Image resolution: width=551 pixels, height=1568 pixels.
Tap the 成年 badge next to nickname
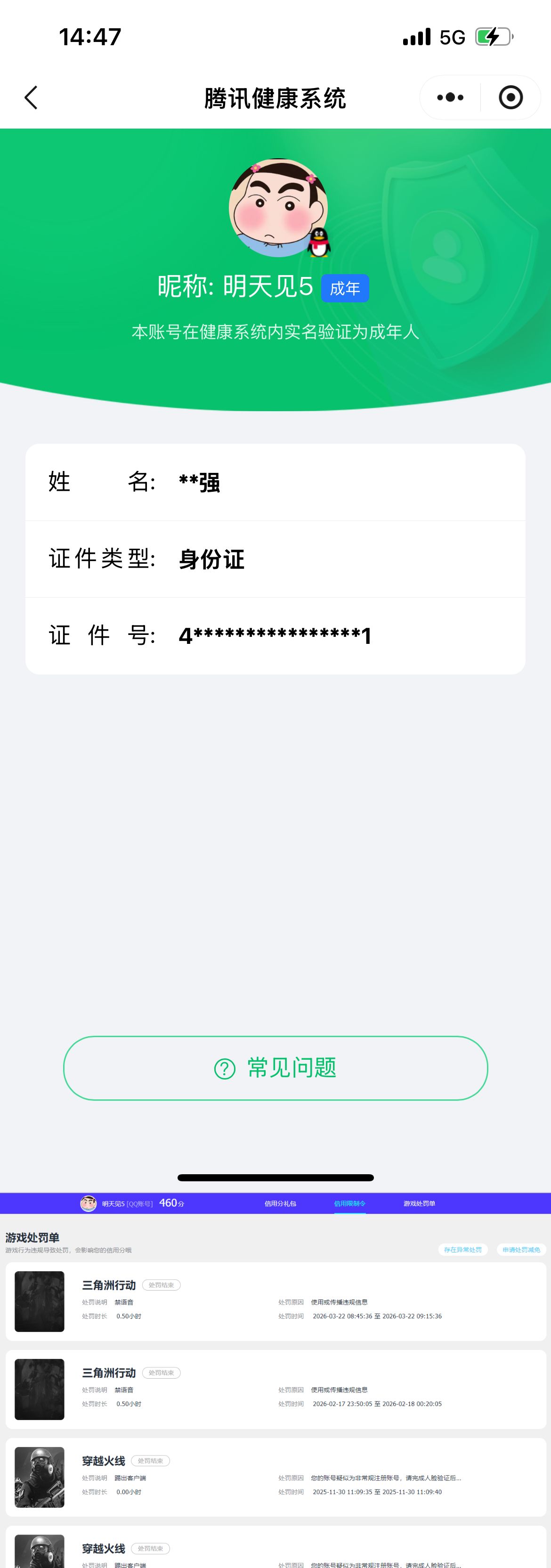(345, 289)
